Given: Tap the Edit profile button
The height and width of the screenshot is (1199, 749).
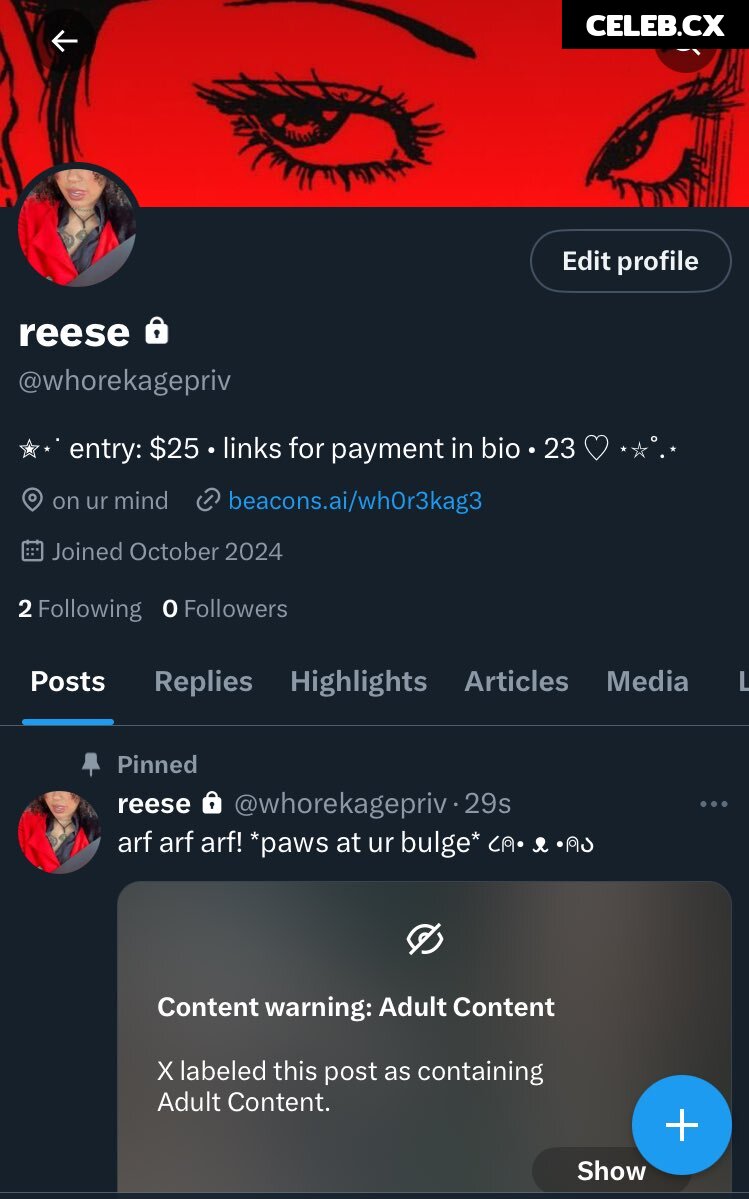Looking at the screenshot, I should [630, 261].
